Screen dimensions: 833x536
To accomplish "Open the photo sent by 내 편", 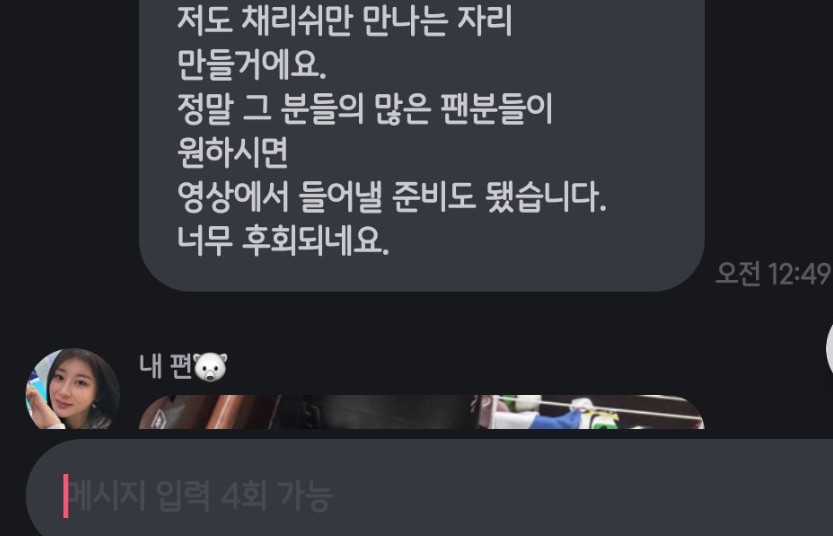I will pos(420,412).
